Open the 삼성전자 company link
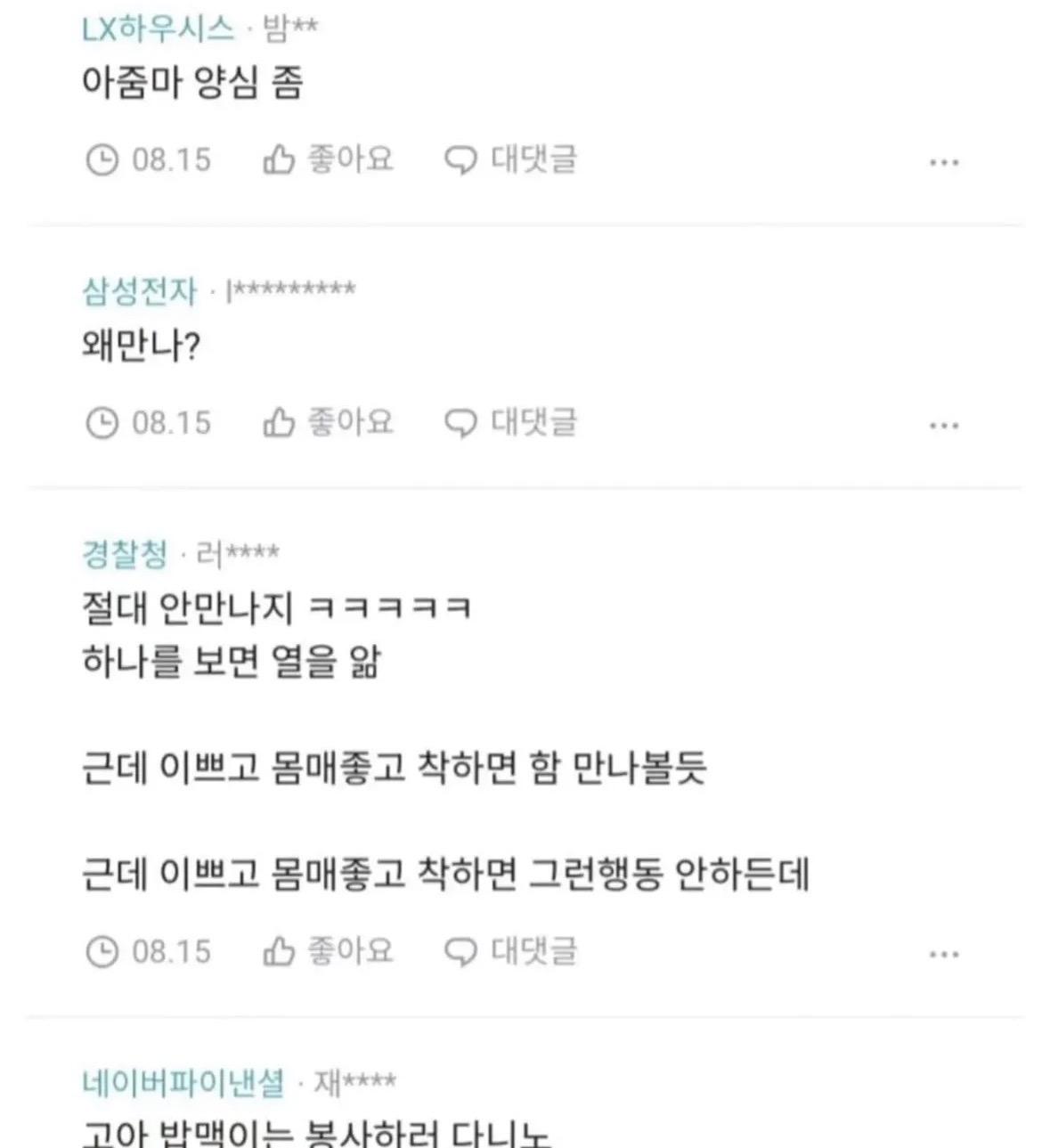The image size is (1050, 1148). [139, 290]
